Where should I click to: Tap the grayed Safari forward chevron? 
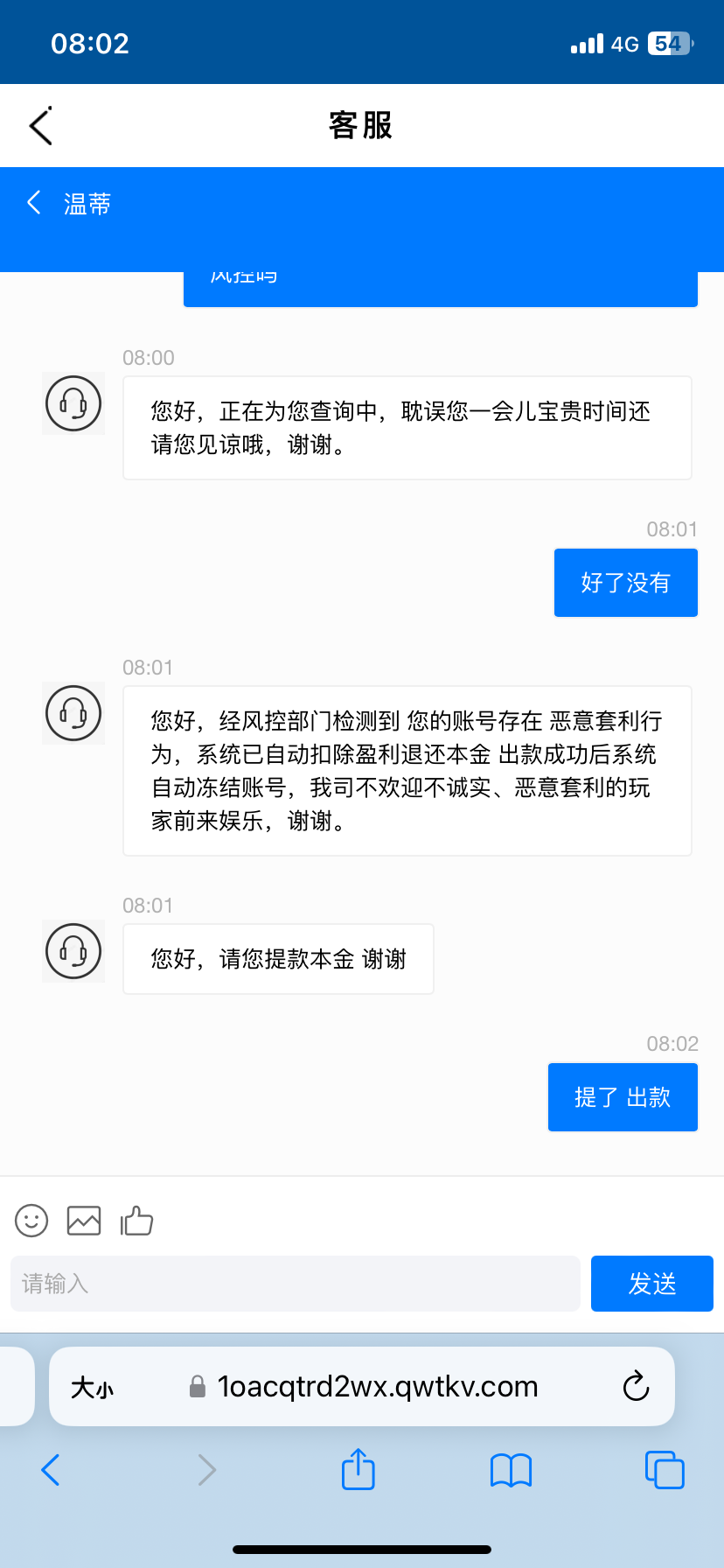[x=206, y=1470]
